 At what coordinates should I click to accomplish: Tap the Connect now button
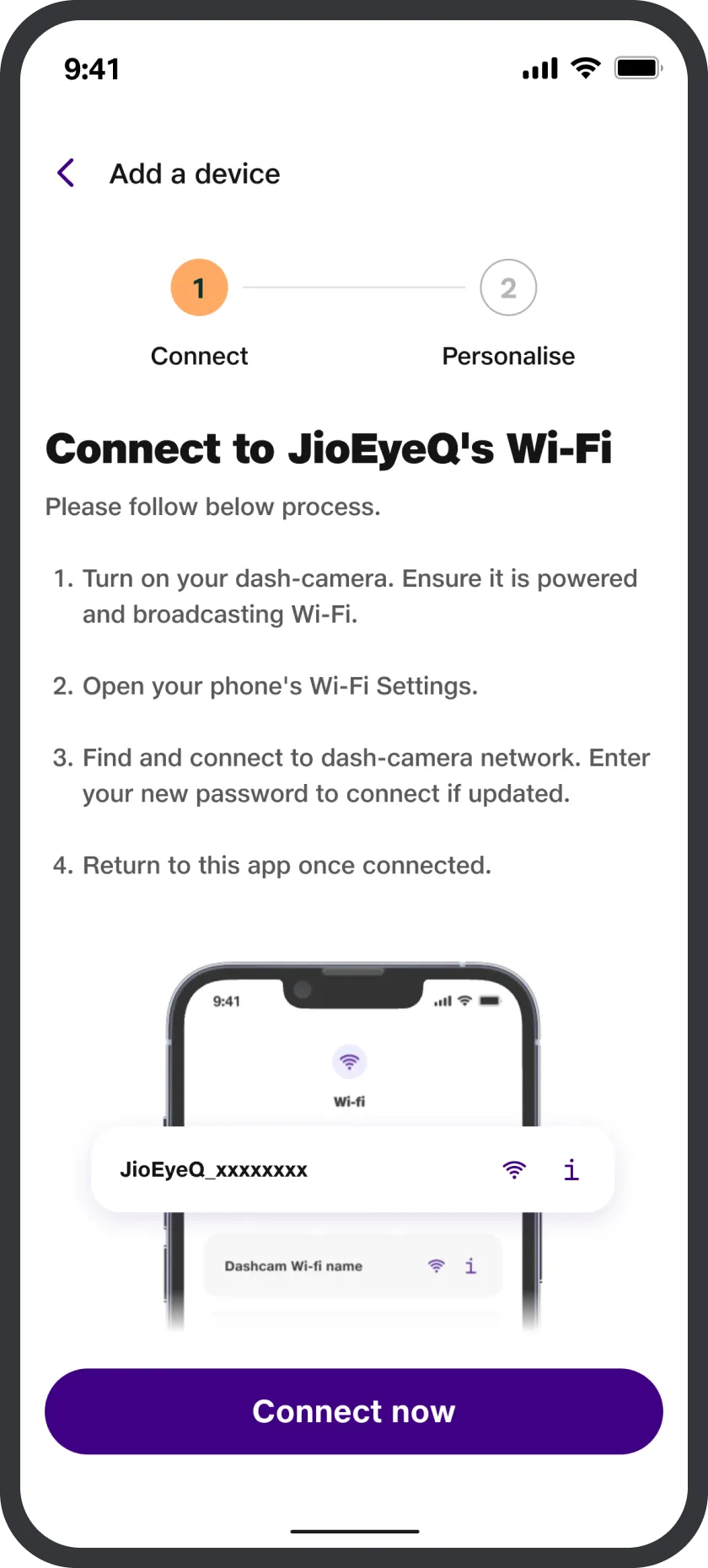coord(354,1411)
